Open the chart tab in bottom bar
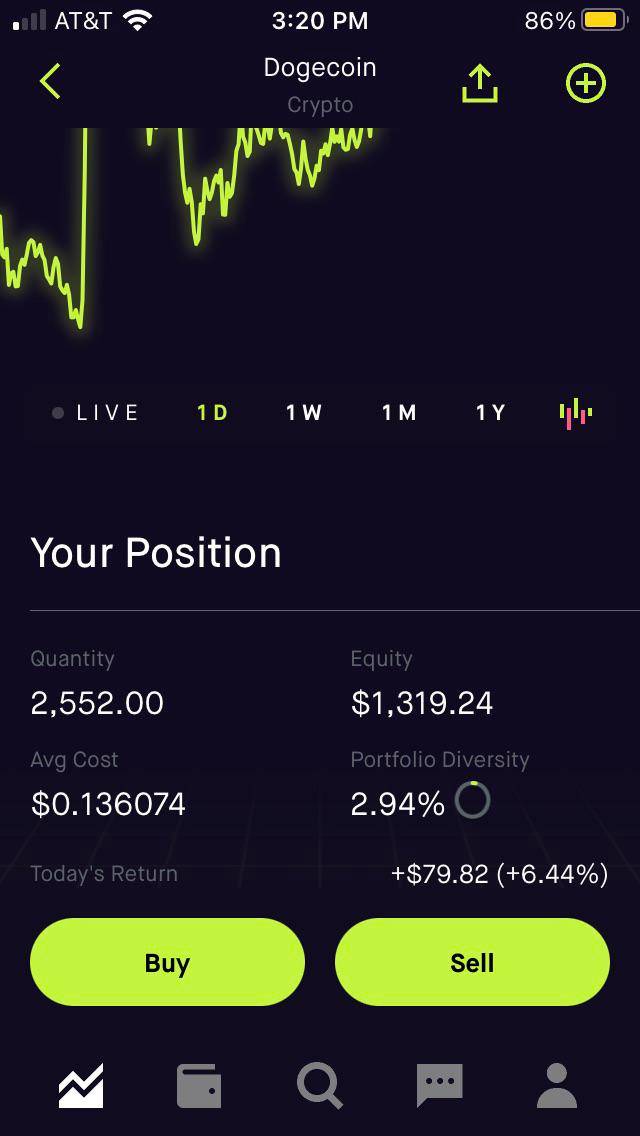 (x=81, y=1086)
